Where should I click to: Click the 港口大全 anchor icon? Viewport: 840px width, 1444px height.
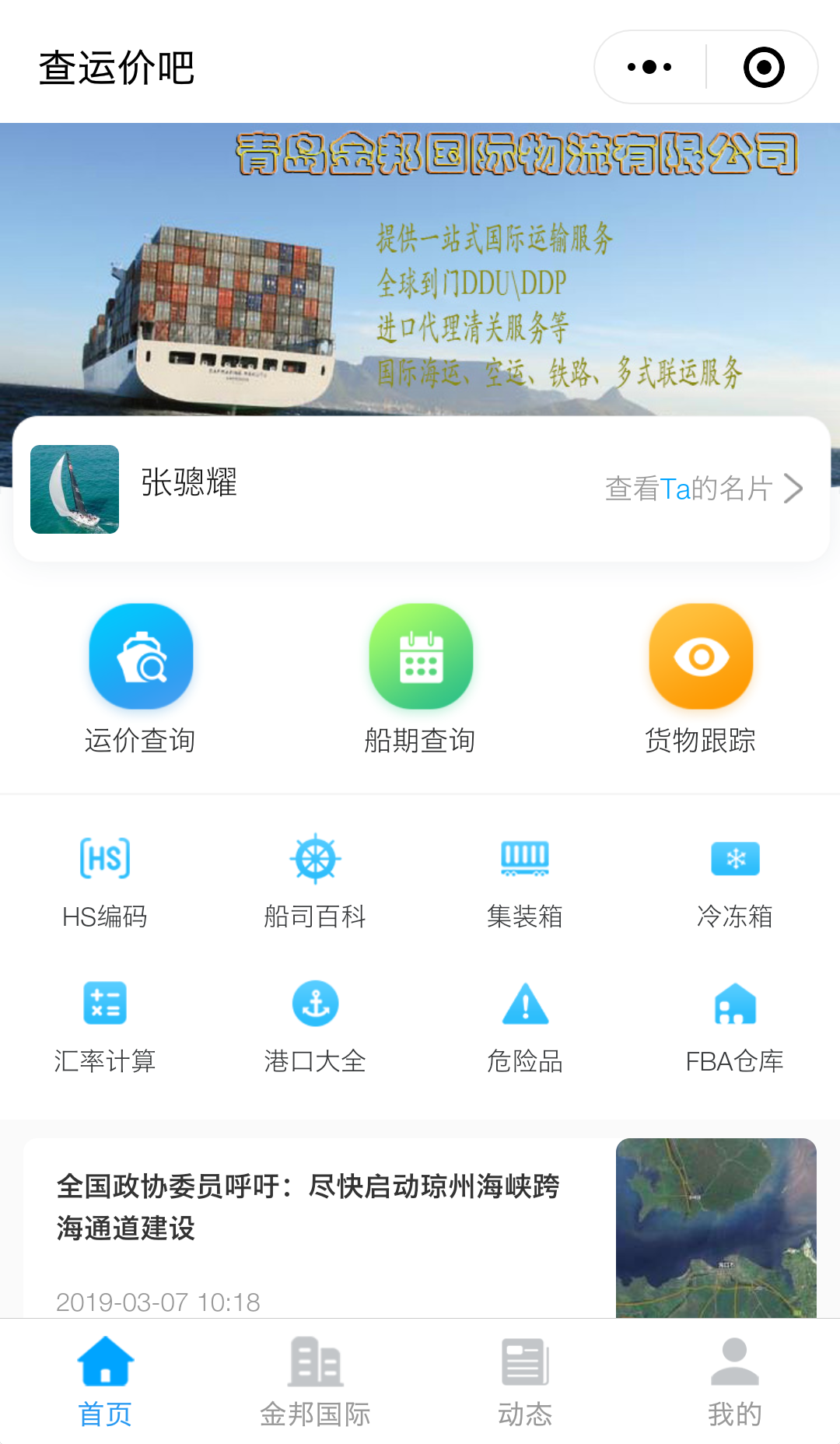315,1003
